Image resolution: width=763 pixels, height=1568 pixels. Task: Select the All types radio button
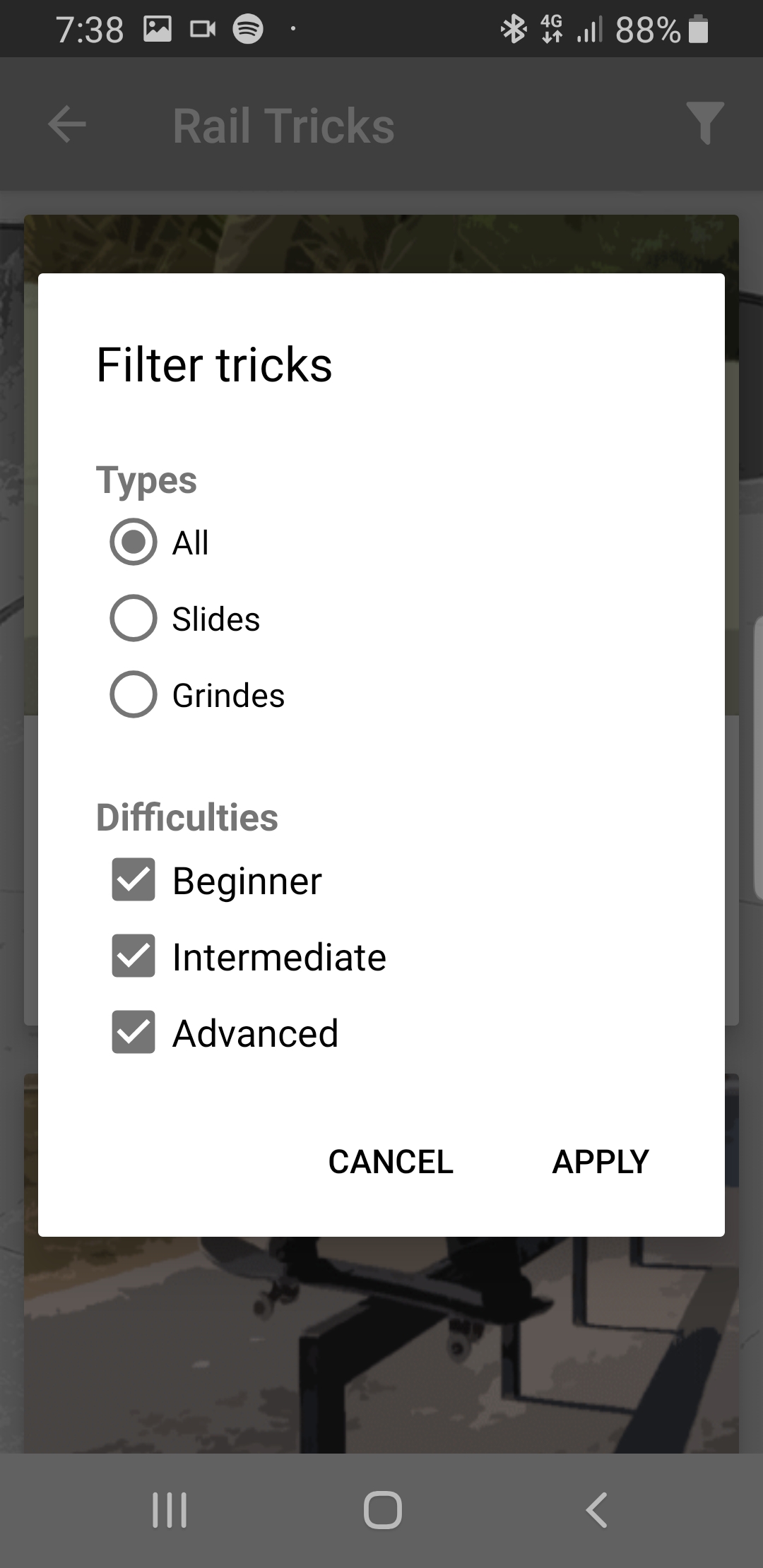click(134, 542)
